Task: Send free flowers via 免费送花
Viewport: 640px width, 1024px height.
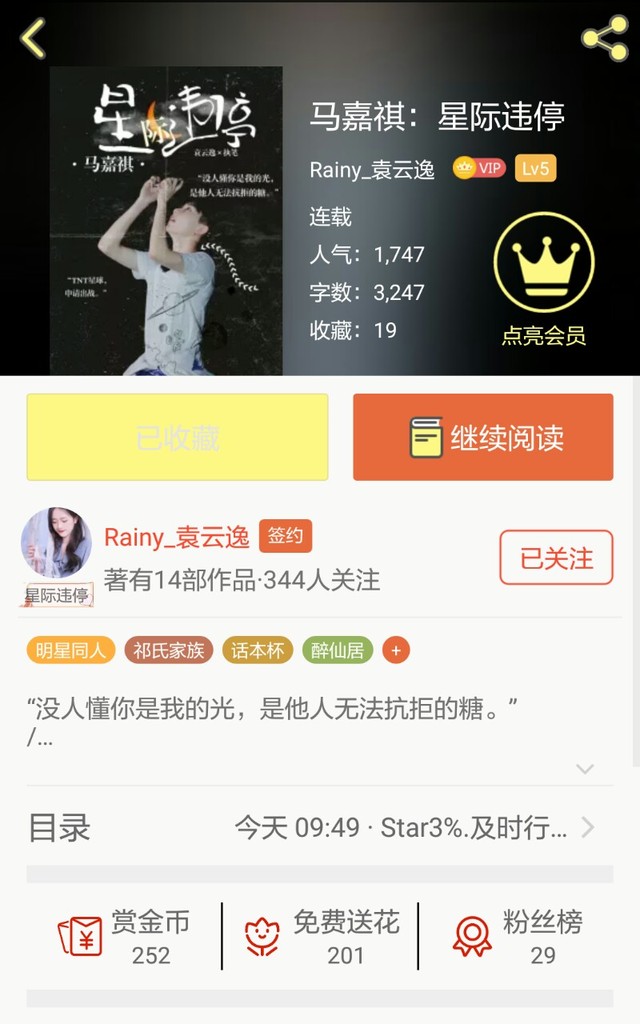Action: coord(320,937)
